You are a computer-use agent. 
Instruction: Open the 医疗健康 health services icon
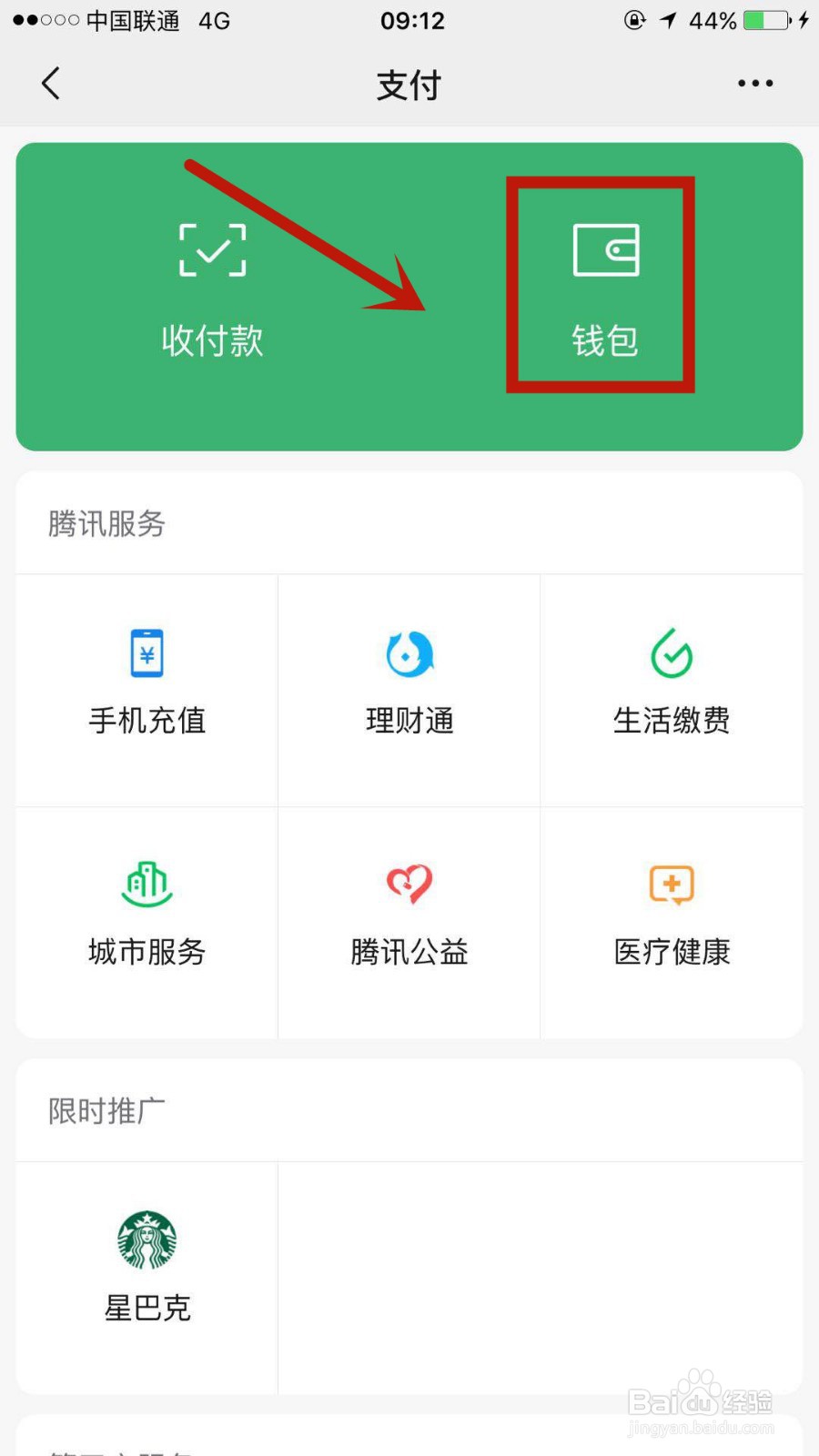[671, 884]
